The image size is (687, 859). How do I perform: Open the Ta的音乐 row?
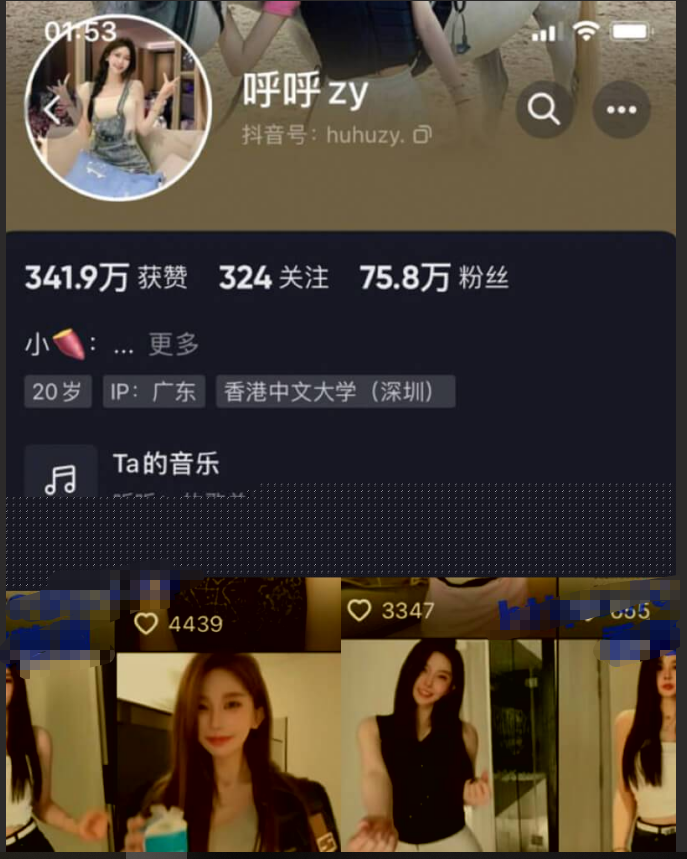(166, 465)
